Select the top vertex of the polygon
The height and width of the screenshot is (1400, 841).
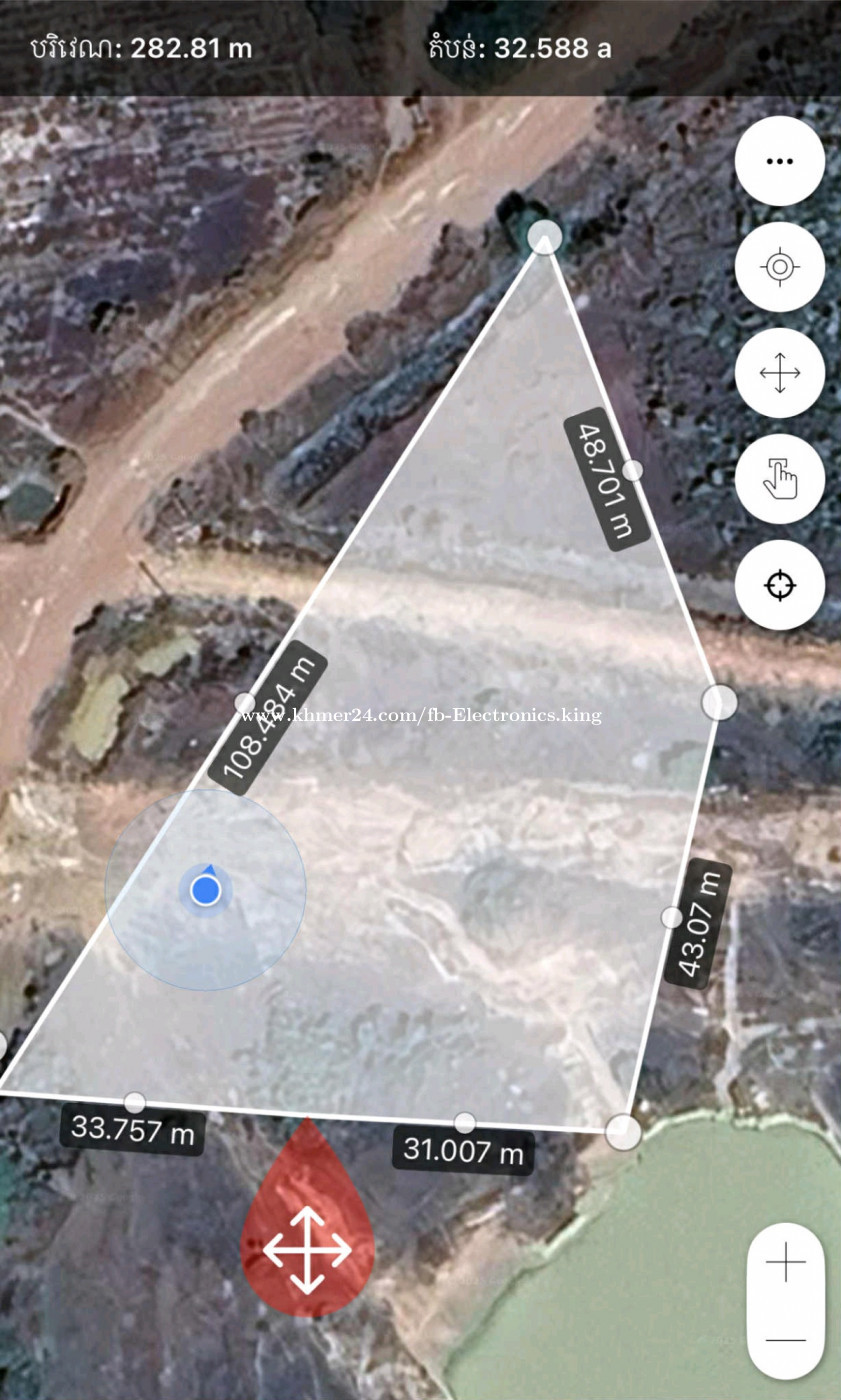pos(545,237)
